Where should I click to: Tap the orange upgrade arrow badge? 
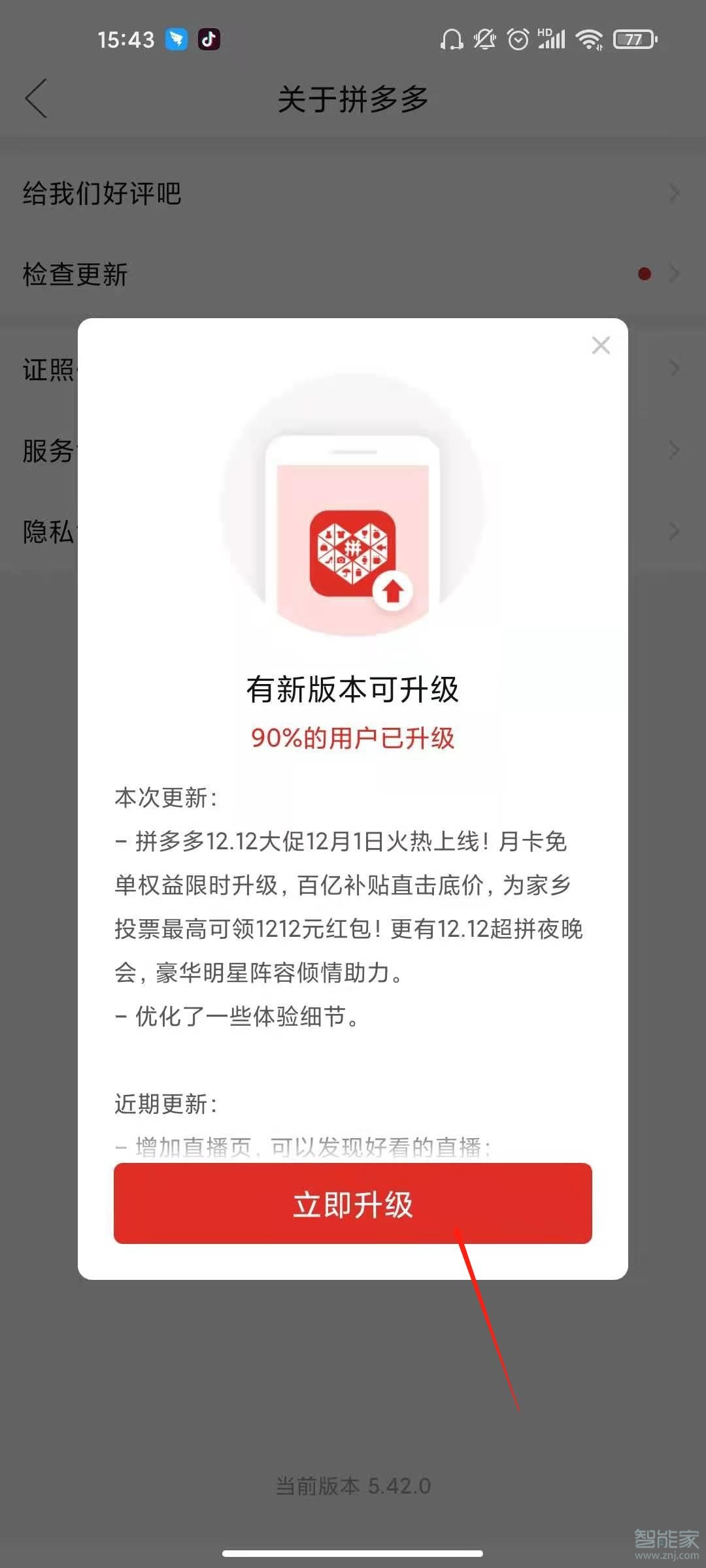click(393, 590)
